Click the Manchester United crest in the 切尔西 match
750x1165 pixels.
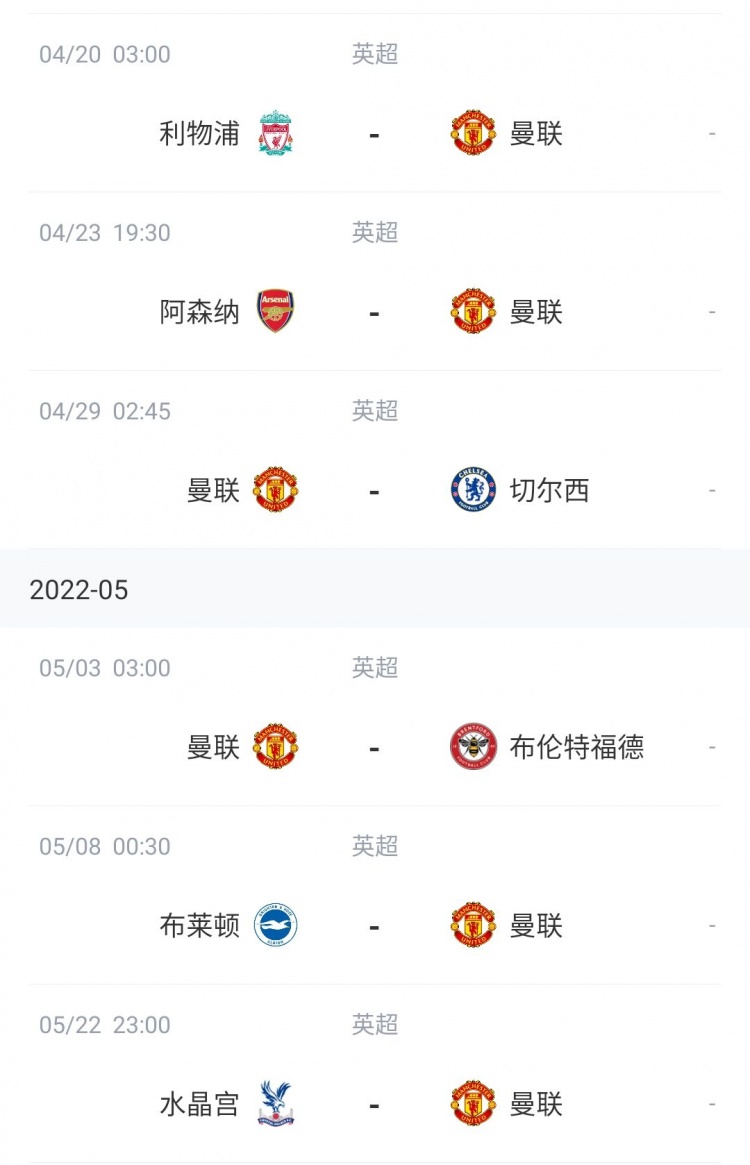(x=274, y=490)
